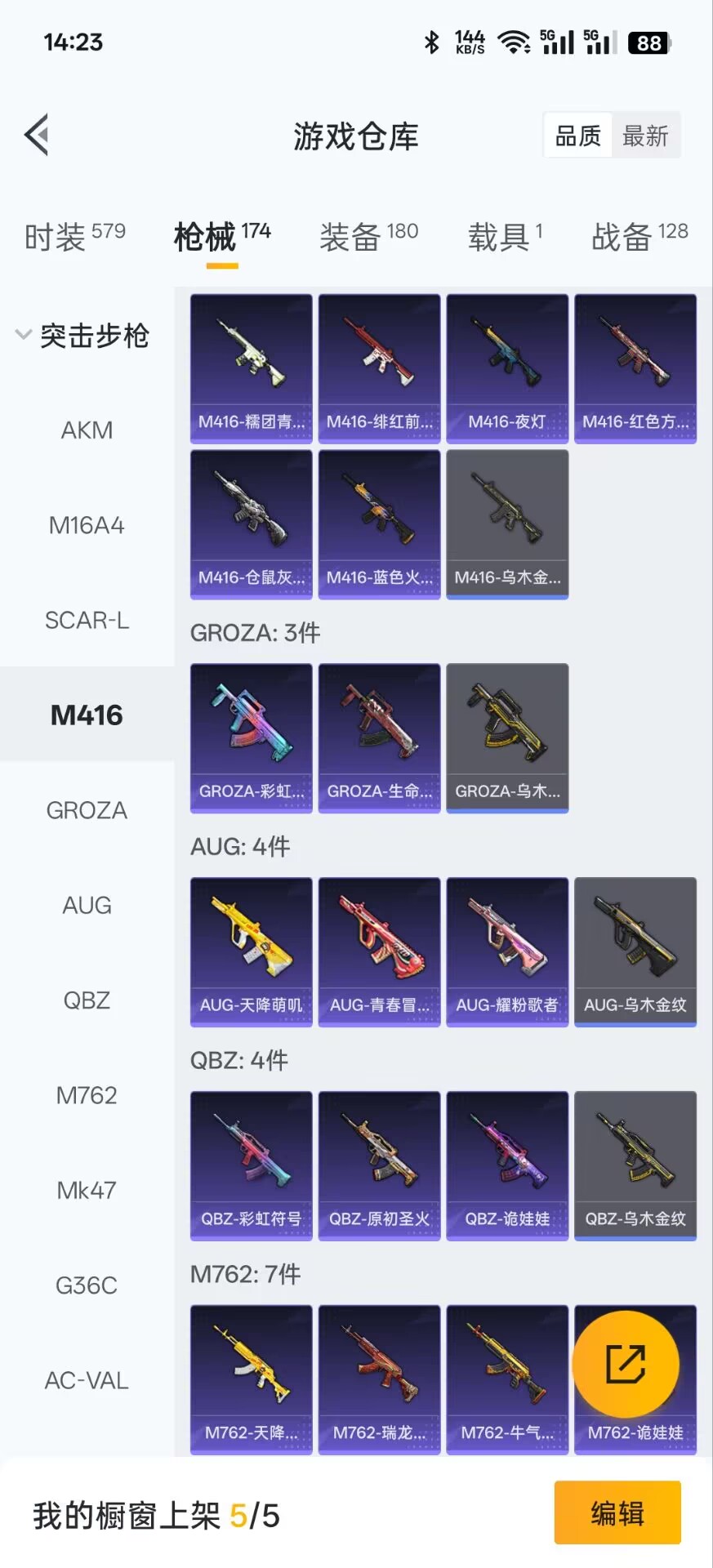Open the M416-夜灯 skin
Screen dimensions: 713x1568
507,368
